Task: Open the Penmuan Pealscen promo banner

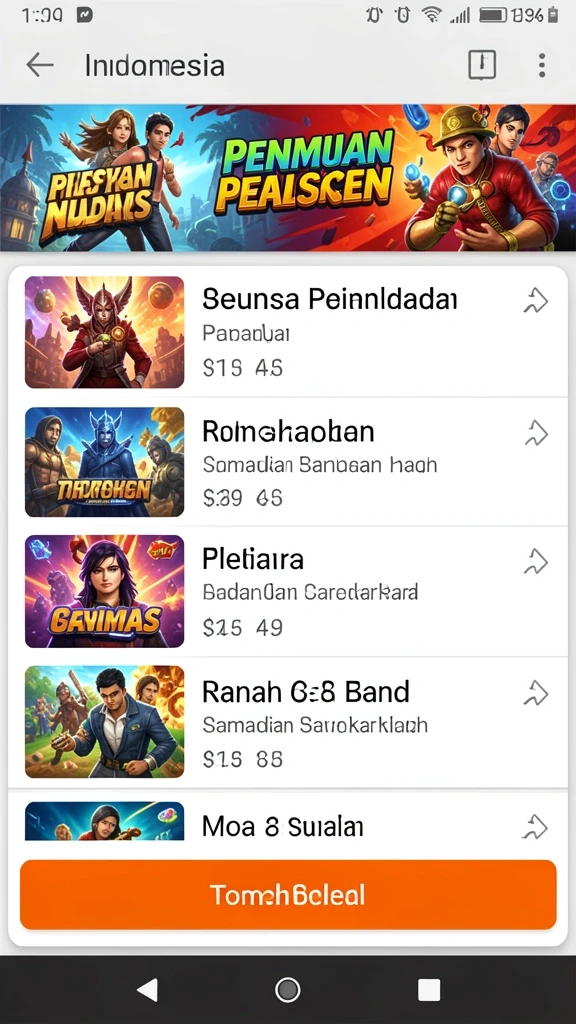Action: point(288,178)
